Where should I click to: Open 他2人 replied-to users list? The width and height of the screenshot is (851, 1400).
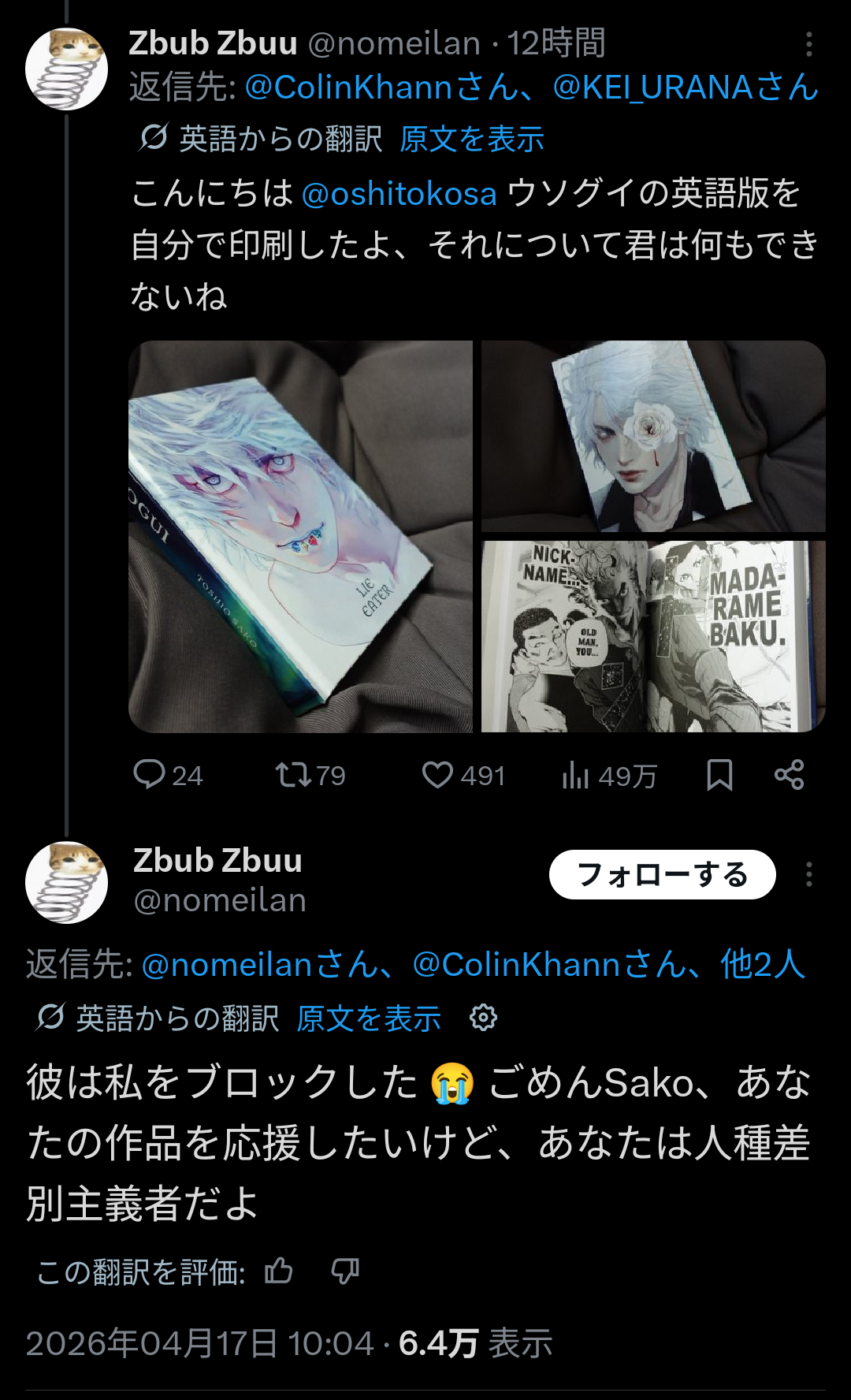pos(762,964)
